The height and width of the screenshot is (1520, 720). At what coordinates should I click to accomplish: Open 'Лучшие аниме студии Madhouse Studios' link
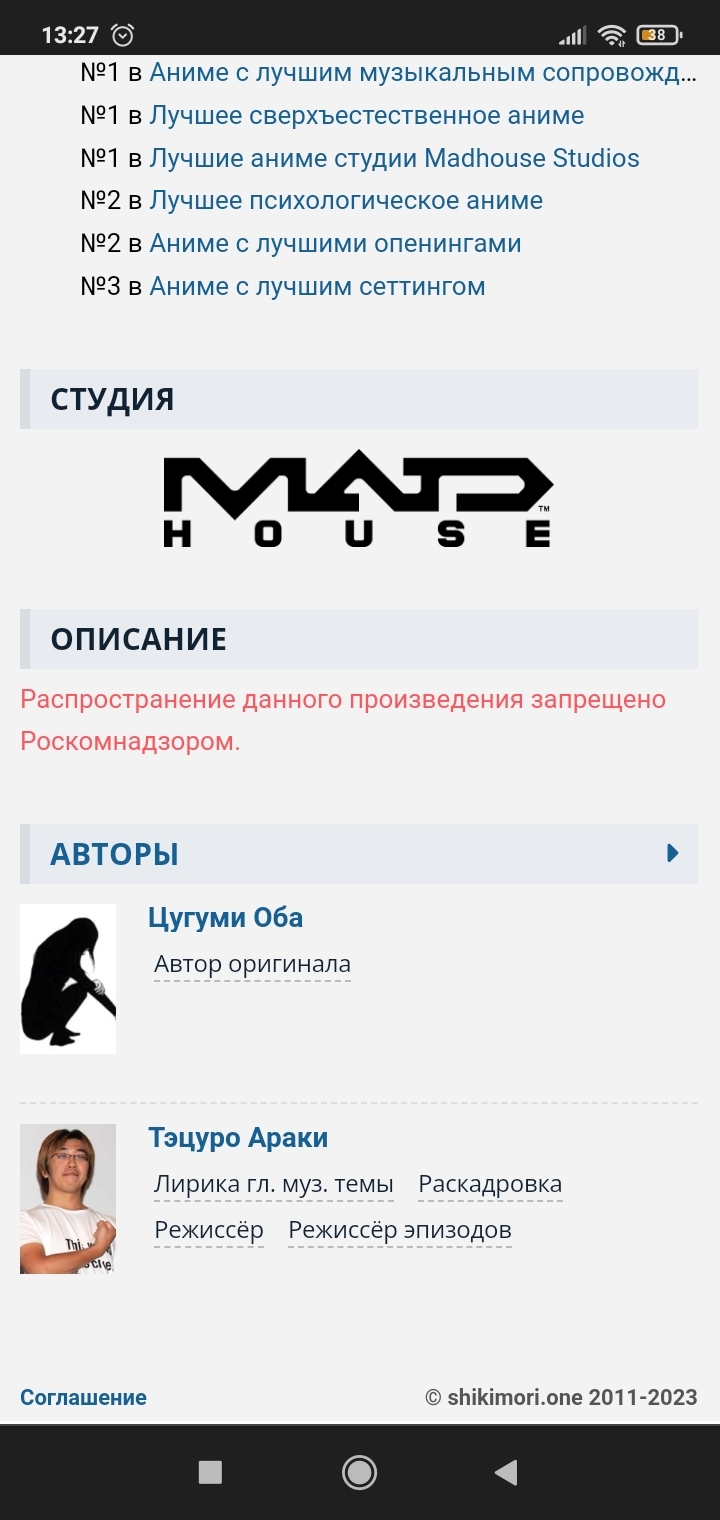pos(394,159)
